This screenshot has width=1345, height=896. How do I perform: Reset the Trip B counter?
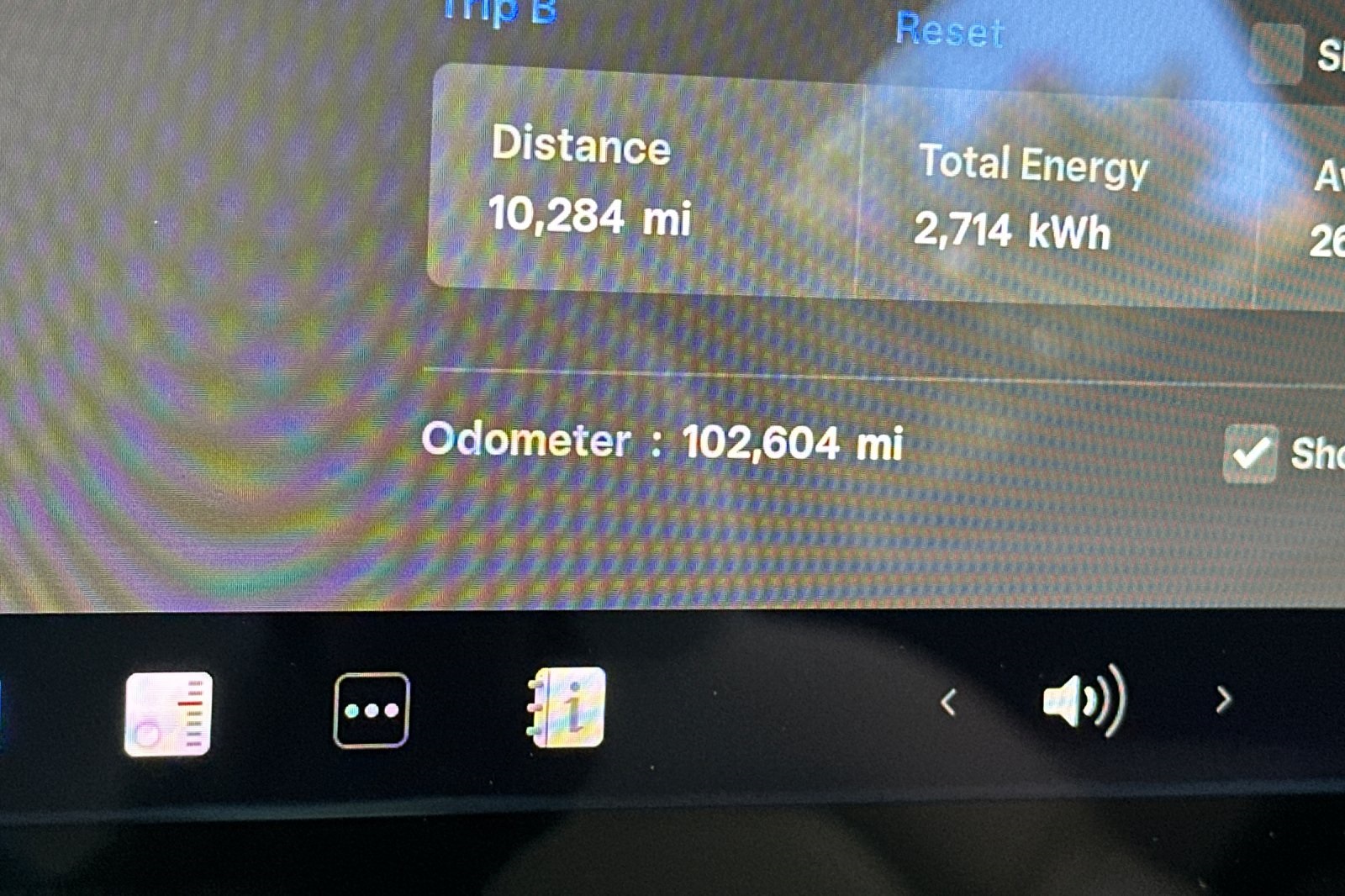tap(949, 31)
